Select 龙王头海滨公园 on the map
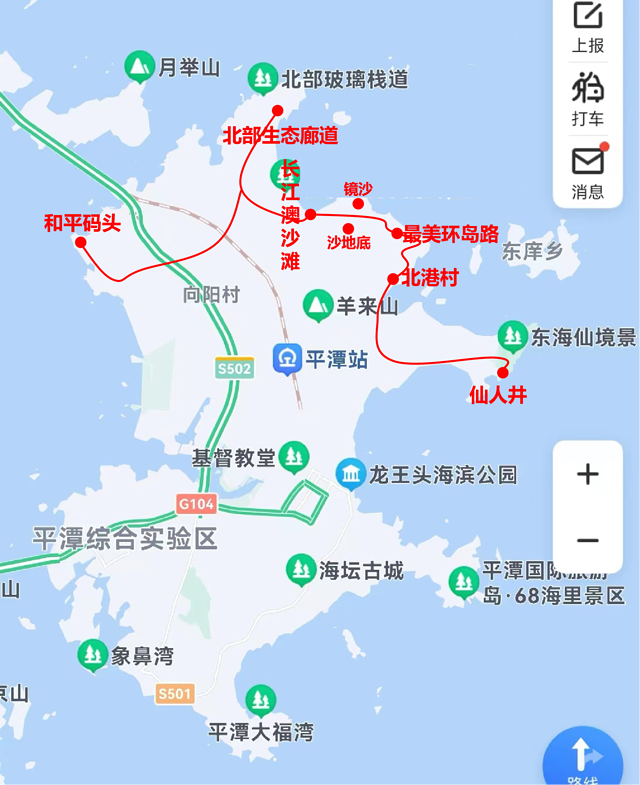The width and height of the screenshot is (640, 785). pos(351,473)
